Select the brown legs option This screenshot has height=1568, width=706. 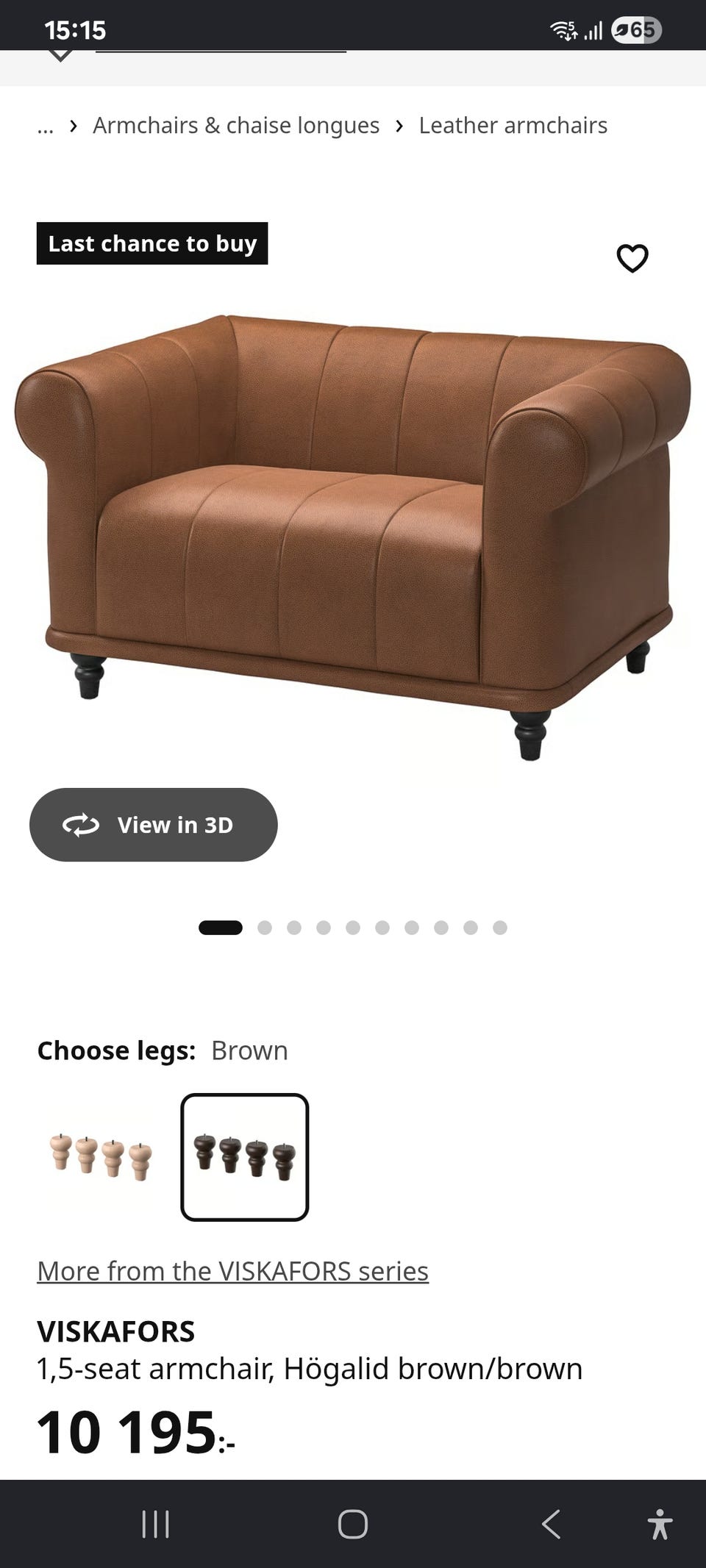245,1157
